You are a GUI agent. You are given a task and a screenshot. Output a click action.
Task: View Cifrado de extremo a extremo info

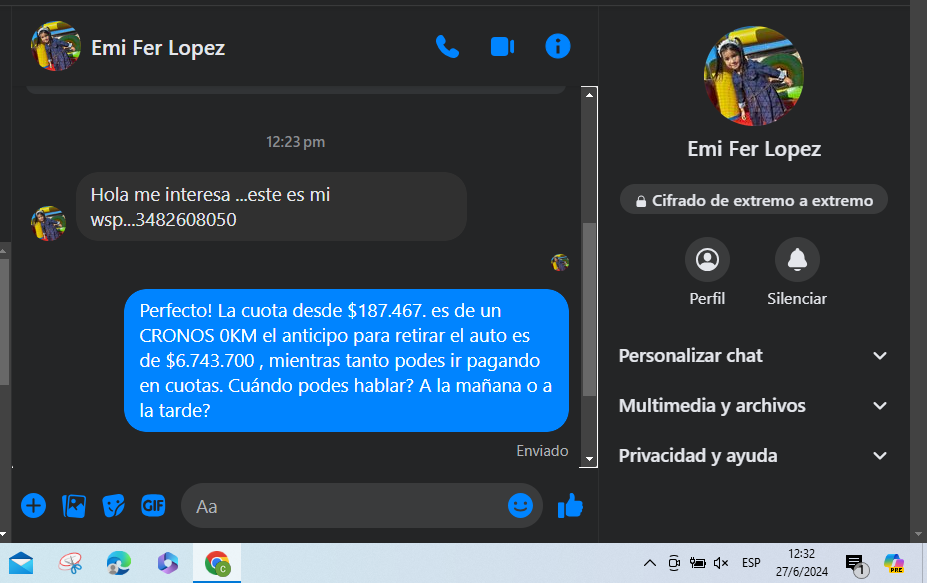point(753,200)
